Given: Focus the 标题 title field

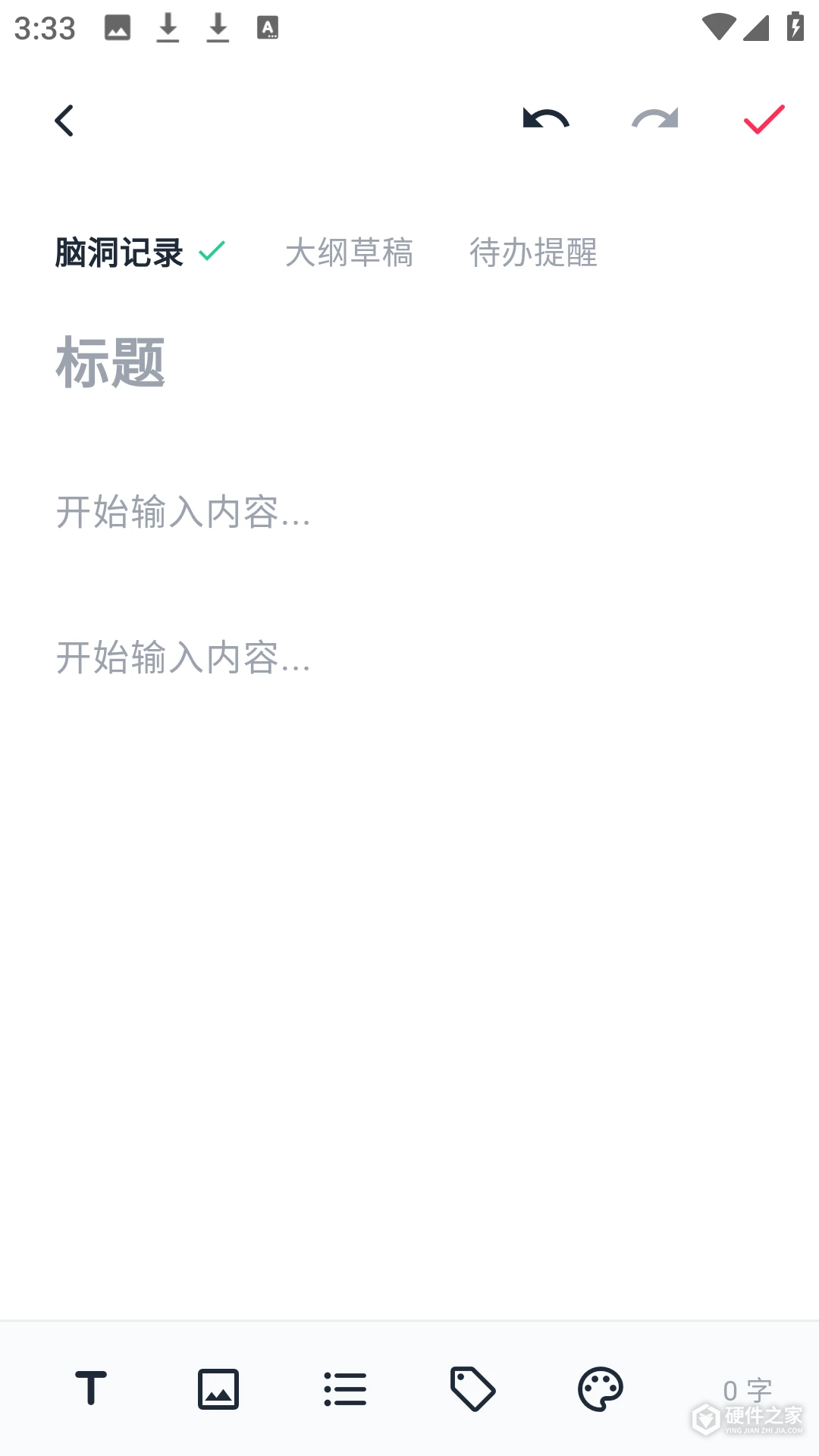Looking at the screenshot, I should coord(409,363).
